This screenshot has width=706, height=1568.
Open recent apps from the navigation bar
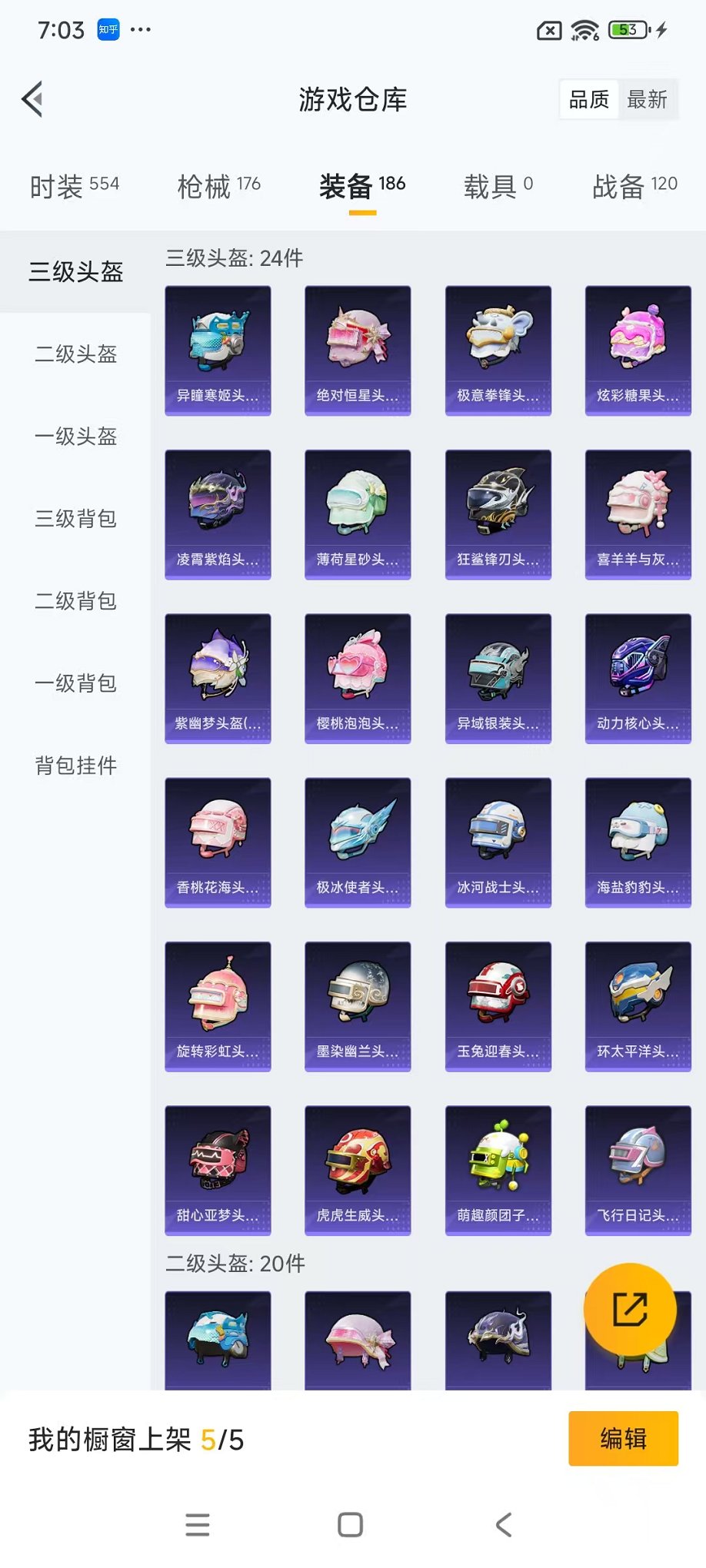pos(198,1524)
